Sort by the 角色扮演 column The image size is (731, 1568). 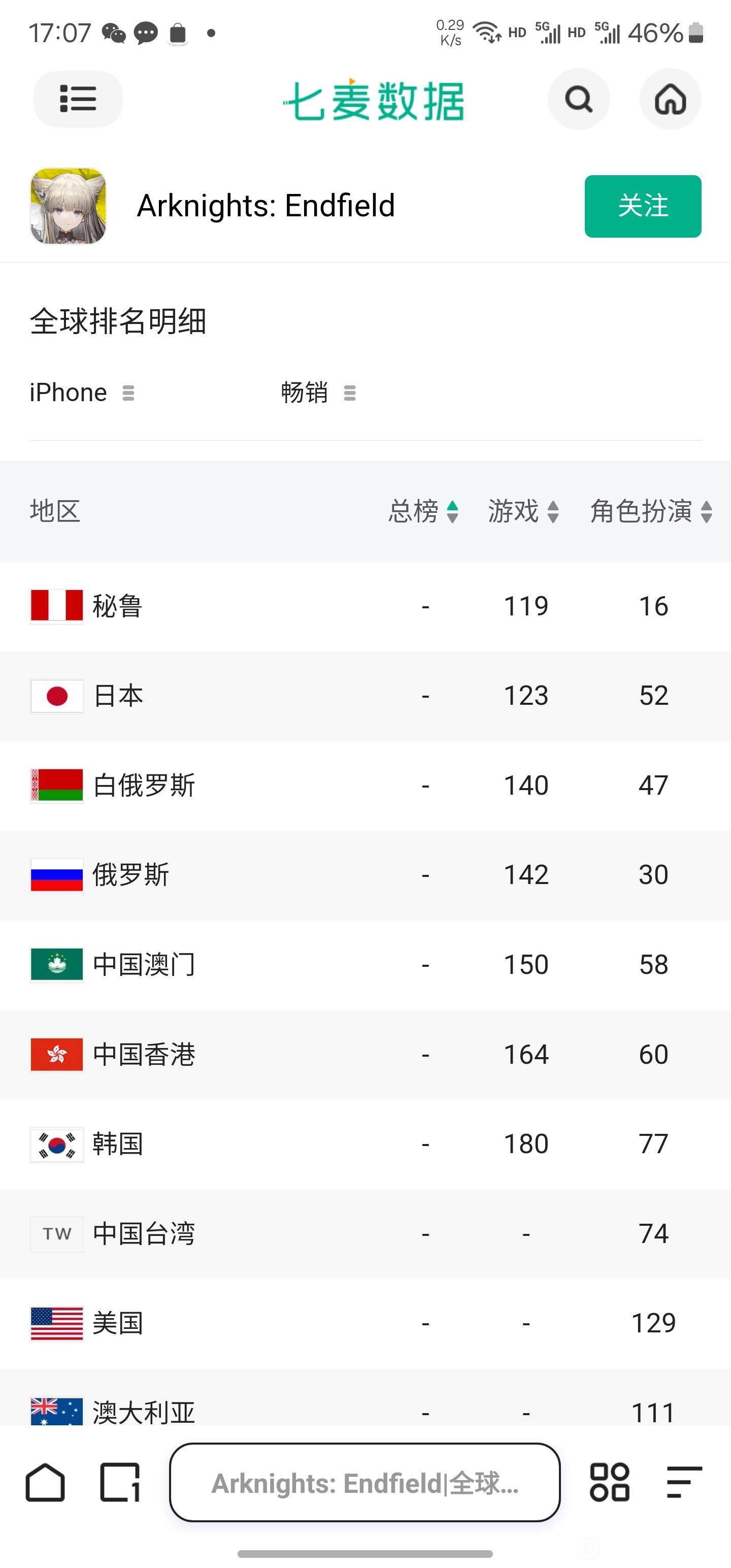tap(651, 511)
